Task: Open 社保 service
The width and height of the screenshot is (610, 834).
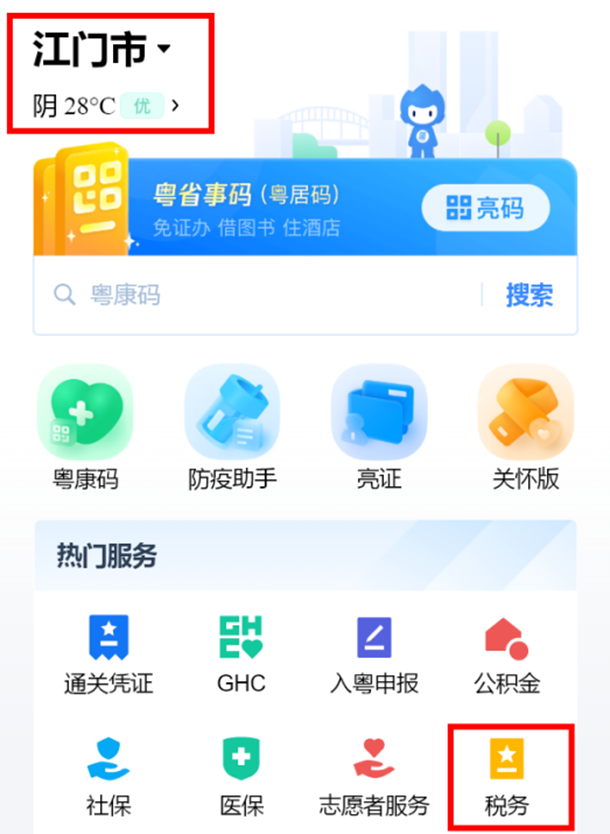Action: (x=108, y=775)
